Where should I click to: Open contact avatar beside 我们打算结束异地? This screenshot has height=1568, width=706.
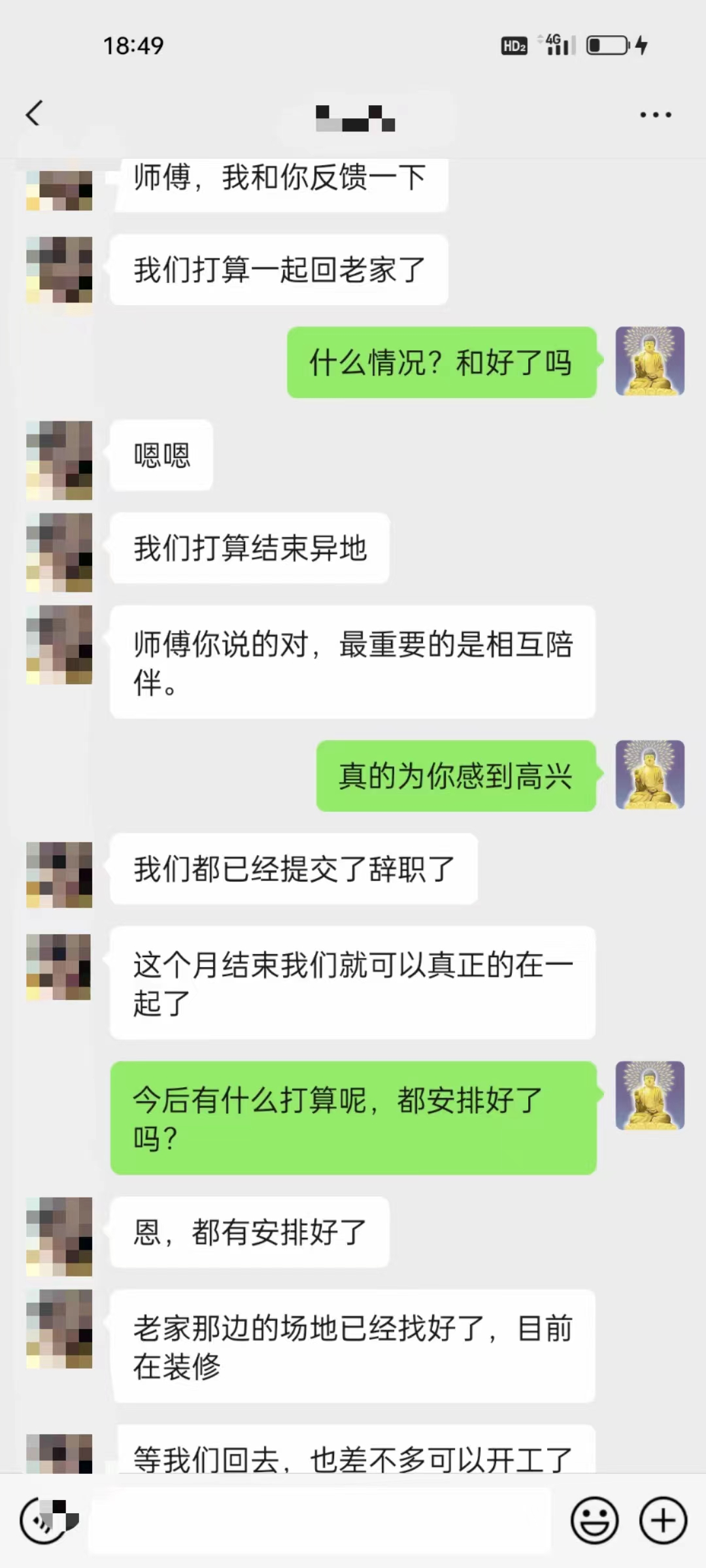pos(59,552)
